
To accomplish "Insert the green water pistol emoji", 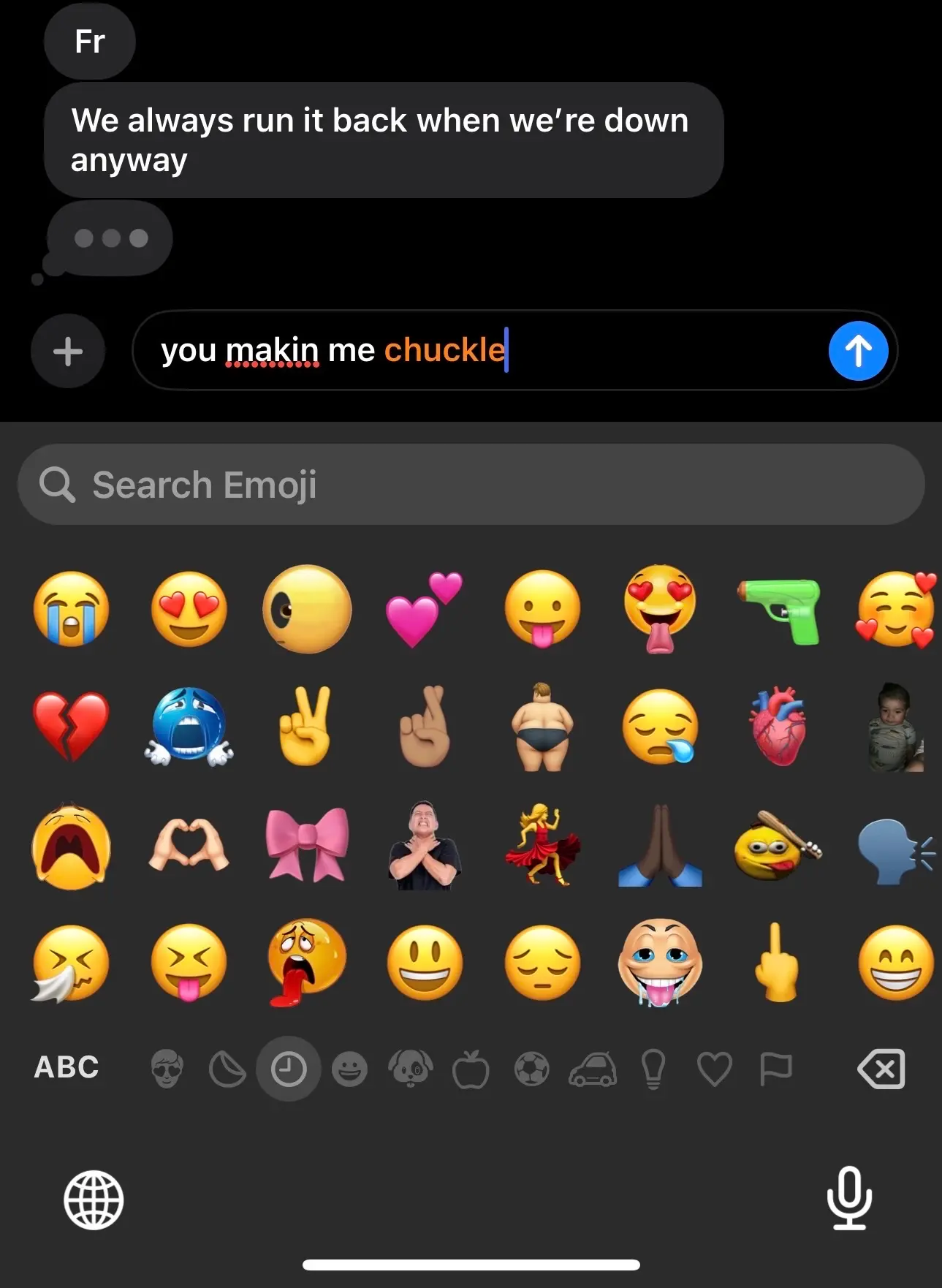I will point(779,610).
